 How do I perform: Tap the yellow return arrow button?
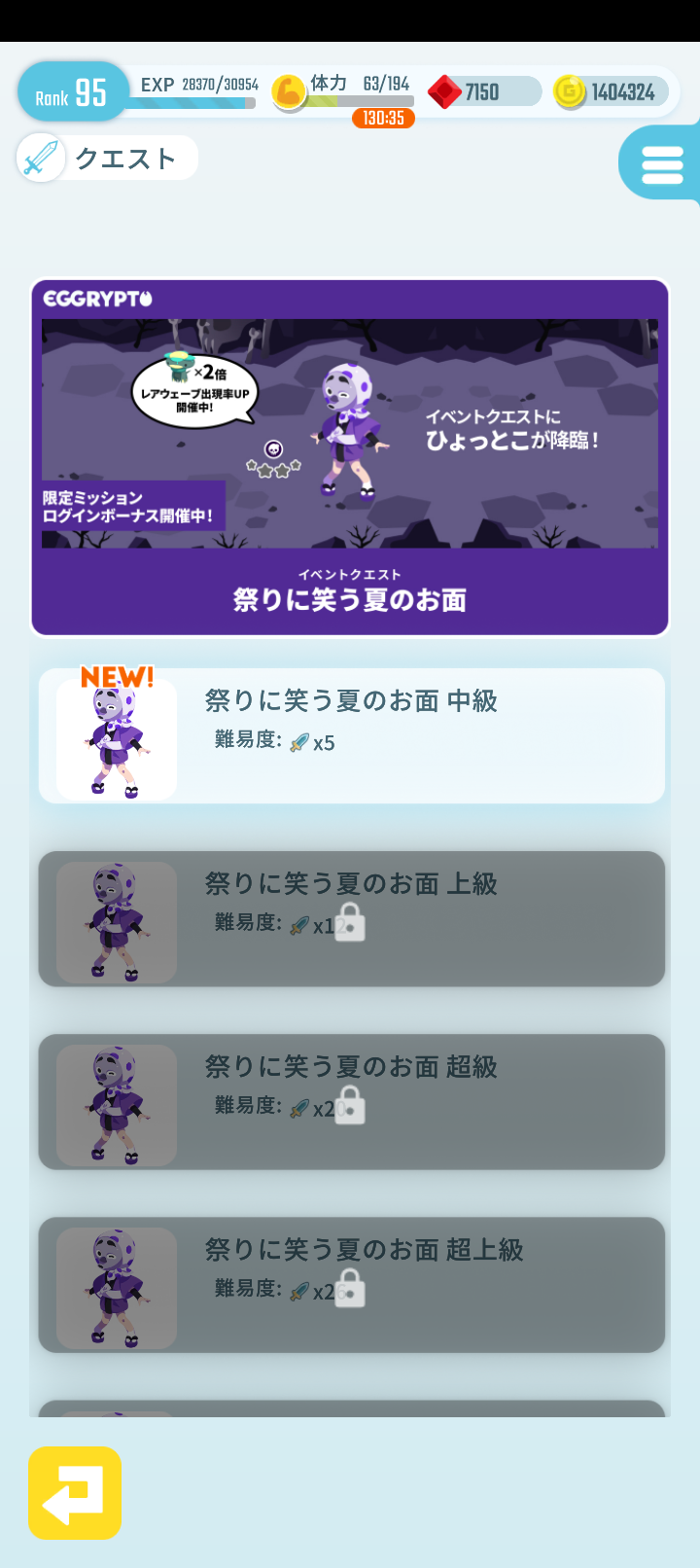click(x=74, y=1495)
